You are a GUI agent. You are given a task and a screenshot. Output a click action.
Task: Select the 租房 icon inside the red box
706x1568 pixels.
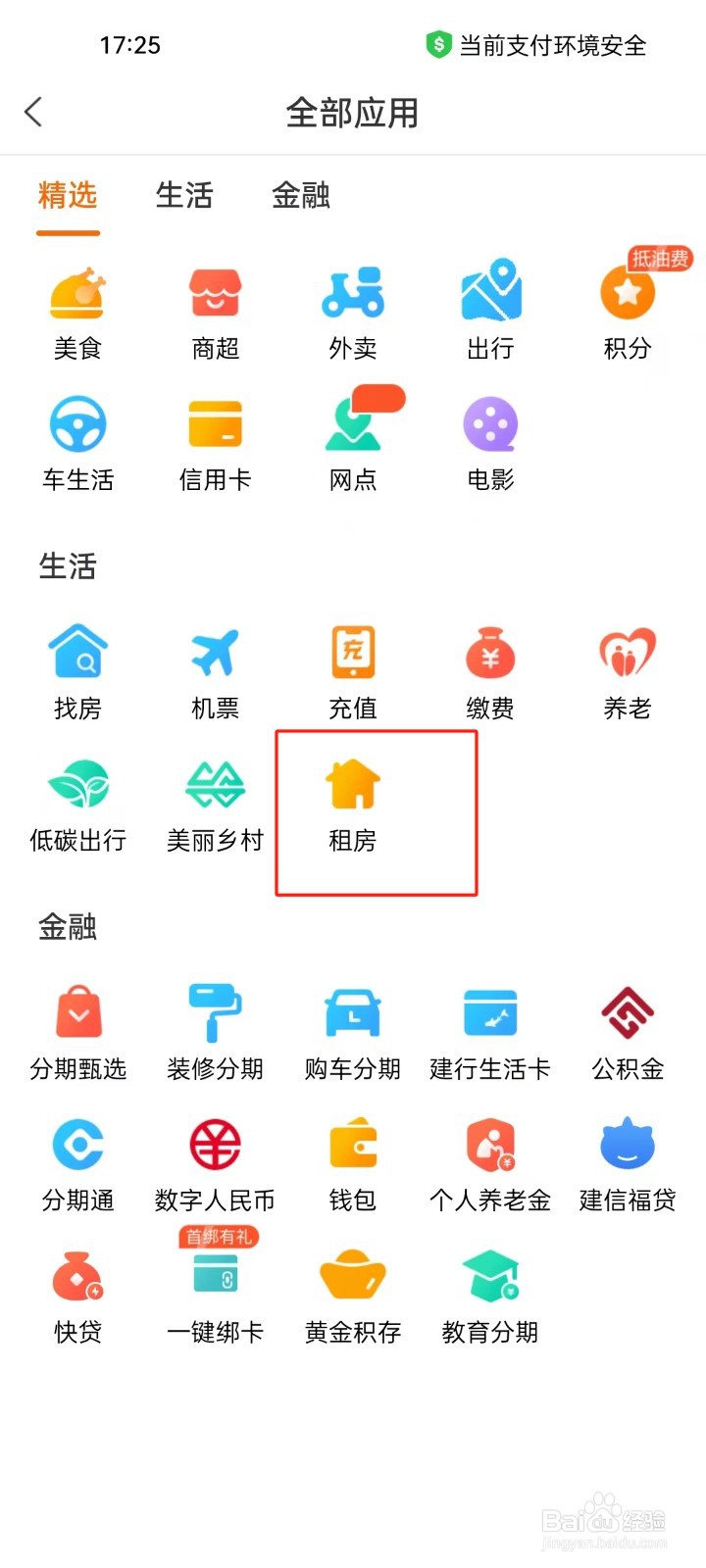(352, 799)
